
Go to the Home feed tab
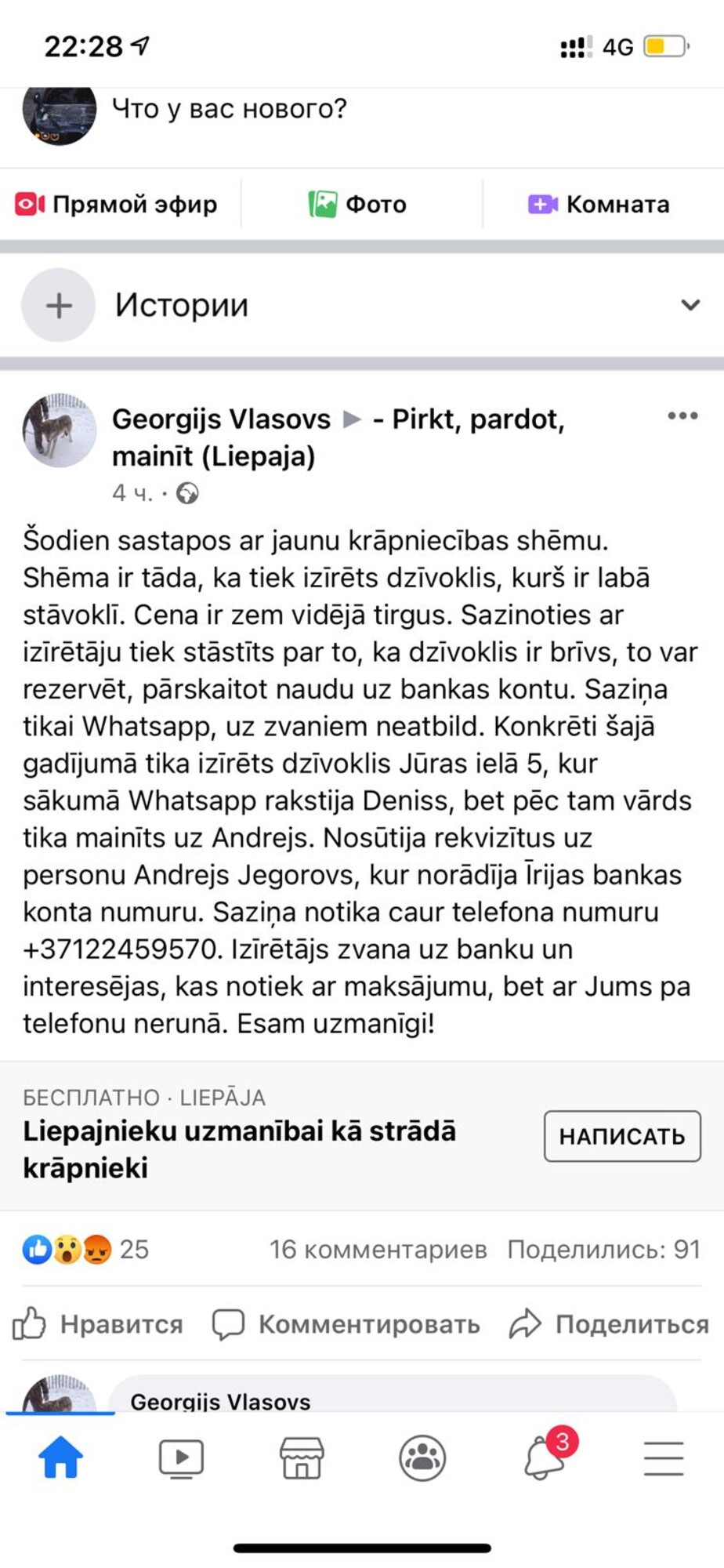point(60,1458)
